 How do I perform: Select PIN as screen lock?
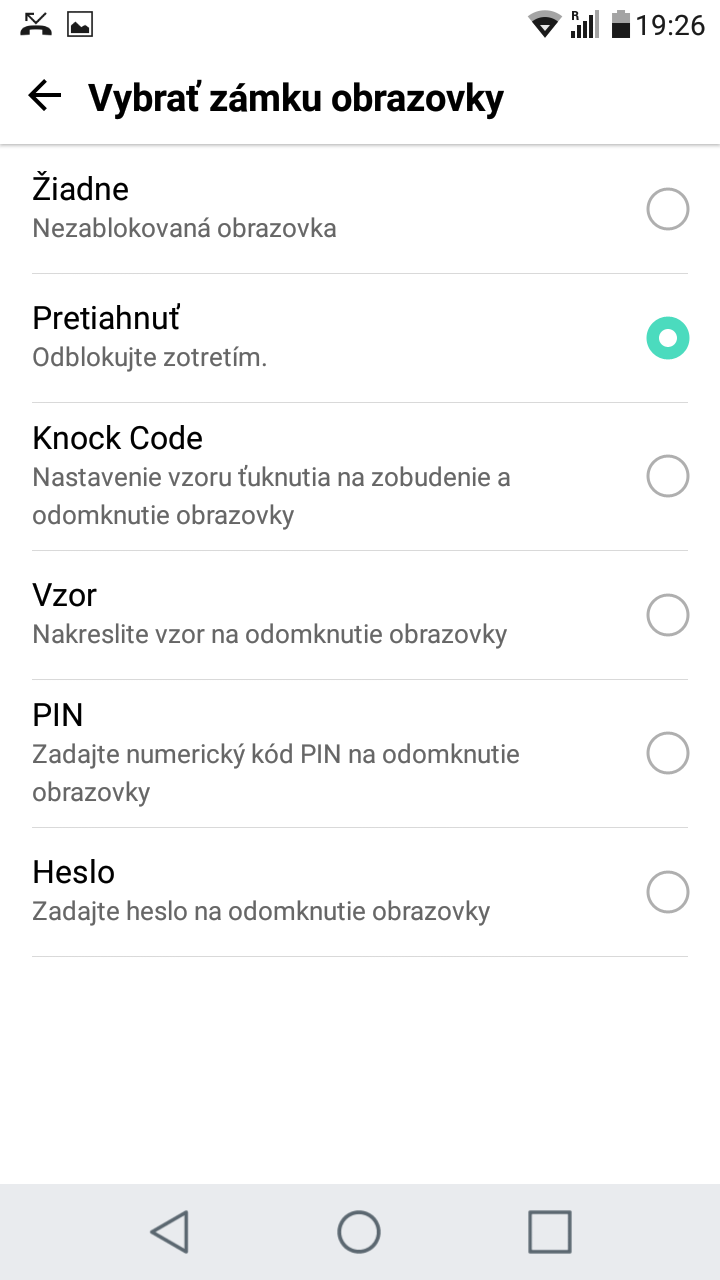coord(360,753)
